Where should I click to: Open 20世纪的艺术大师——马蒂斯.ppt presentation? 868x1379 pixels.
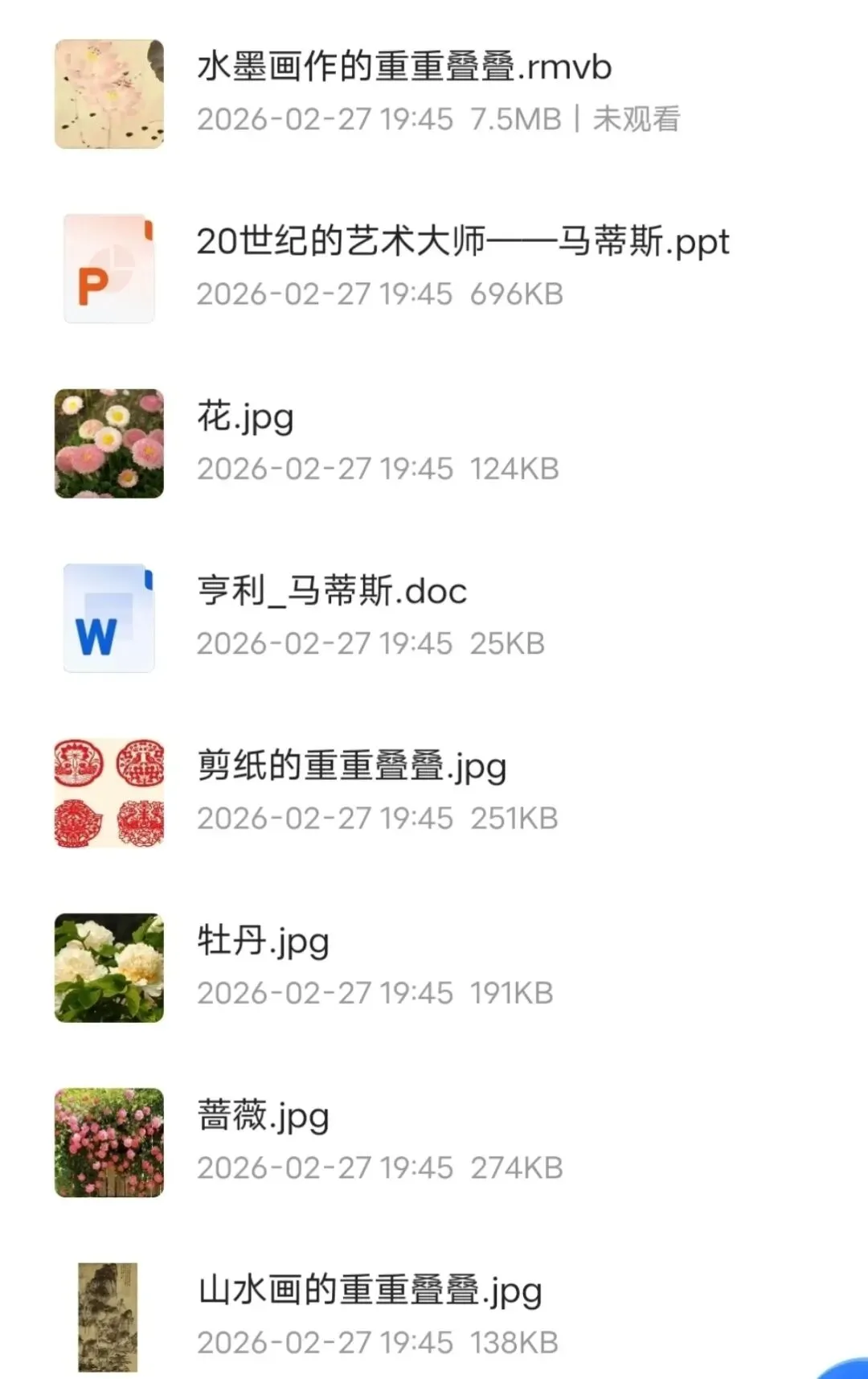462,242
